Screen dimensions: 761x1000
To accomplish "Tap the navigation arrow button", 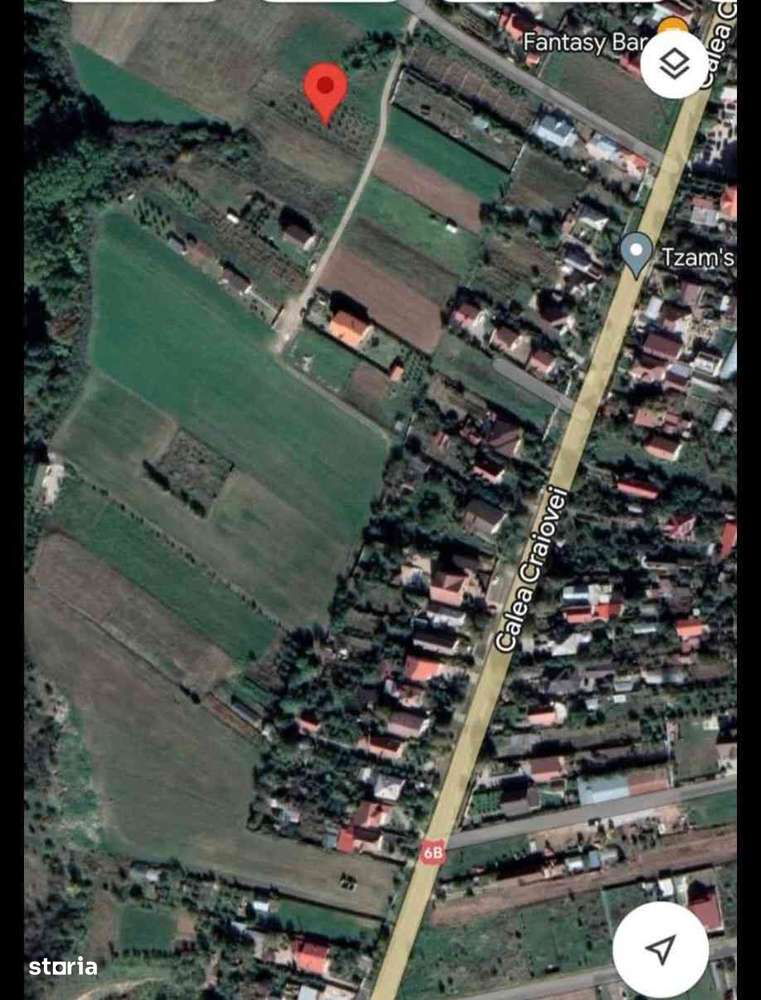I will coord(660,949).
